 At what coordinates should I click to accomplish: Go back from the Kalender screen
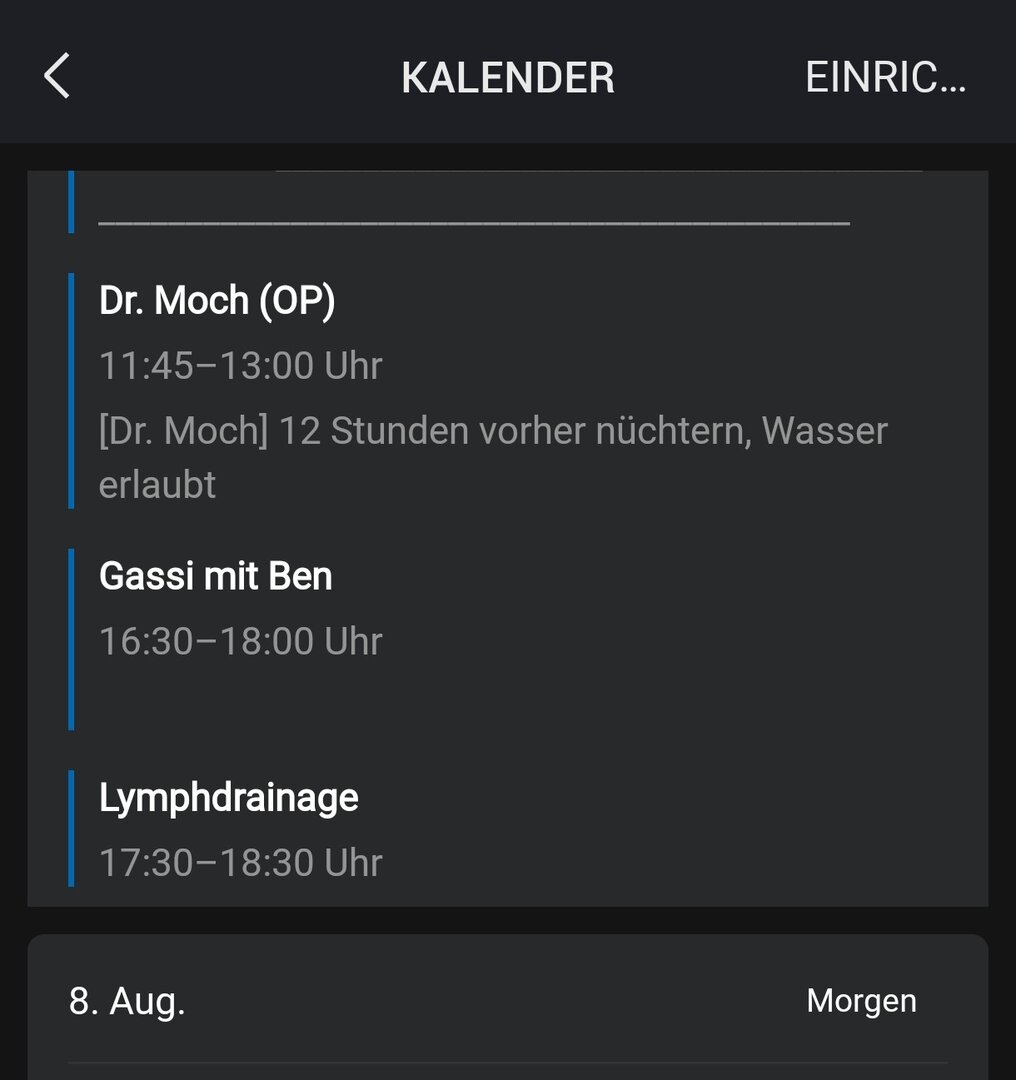tap(58, 76)
